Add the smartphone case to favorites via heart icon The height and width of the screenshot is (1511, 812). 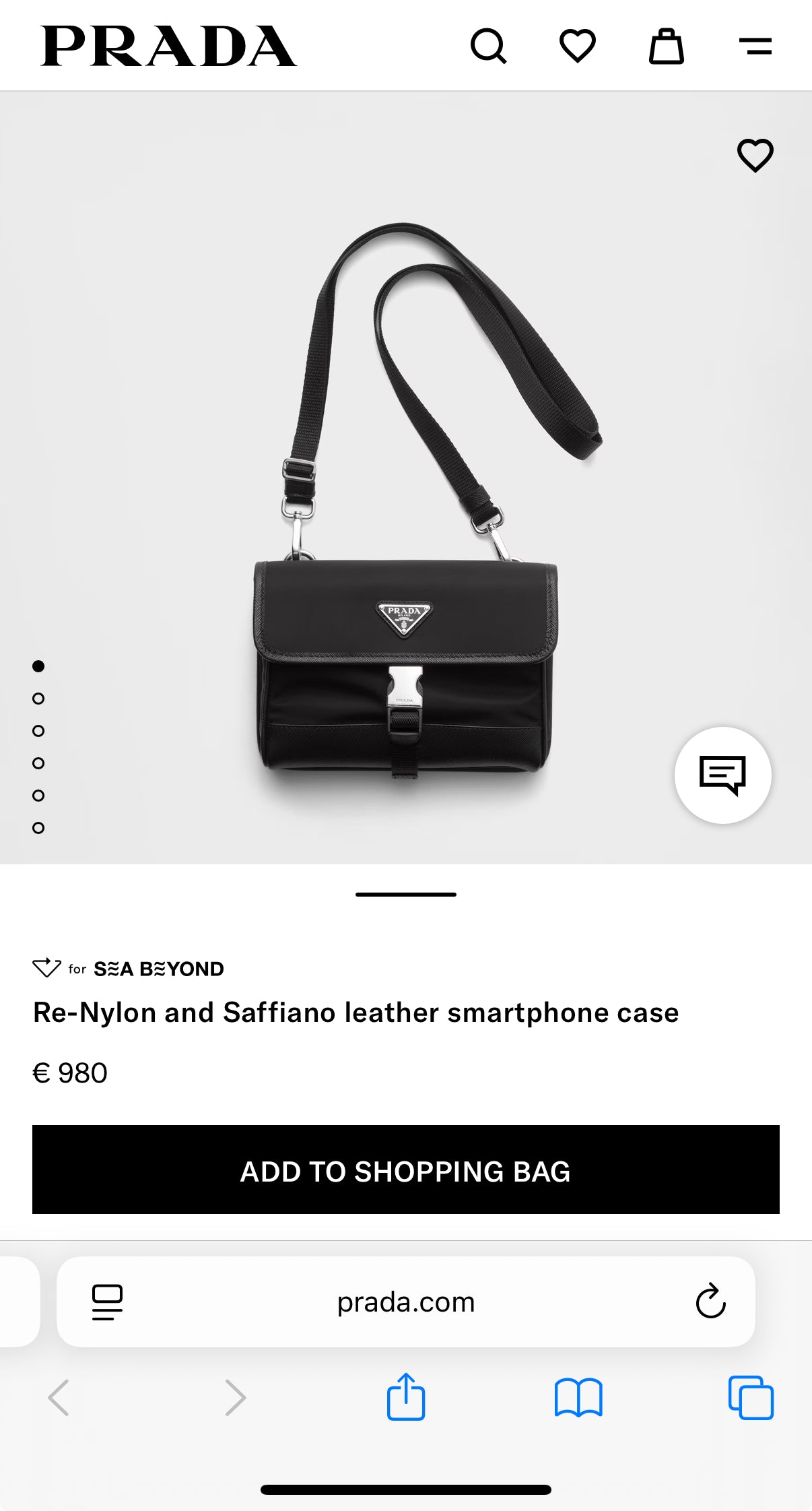pos(754,157)
